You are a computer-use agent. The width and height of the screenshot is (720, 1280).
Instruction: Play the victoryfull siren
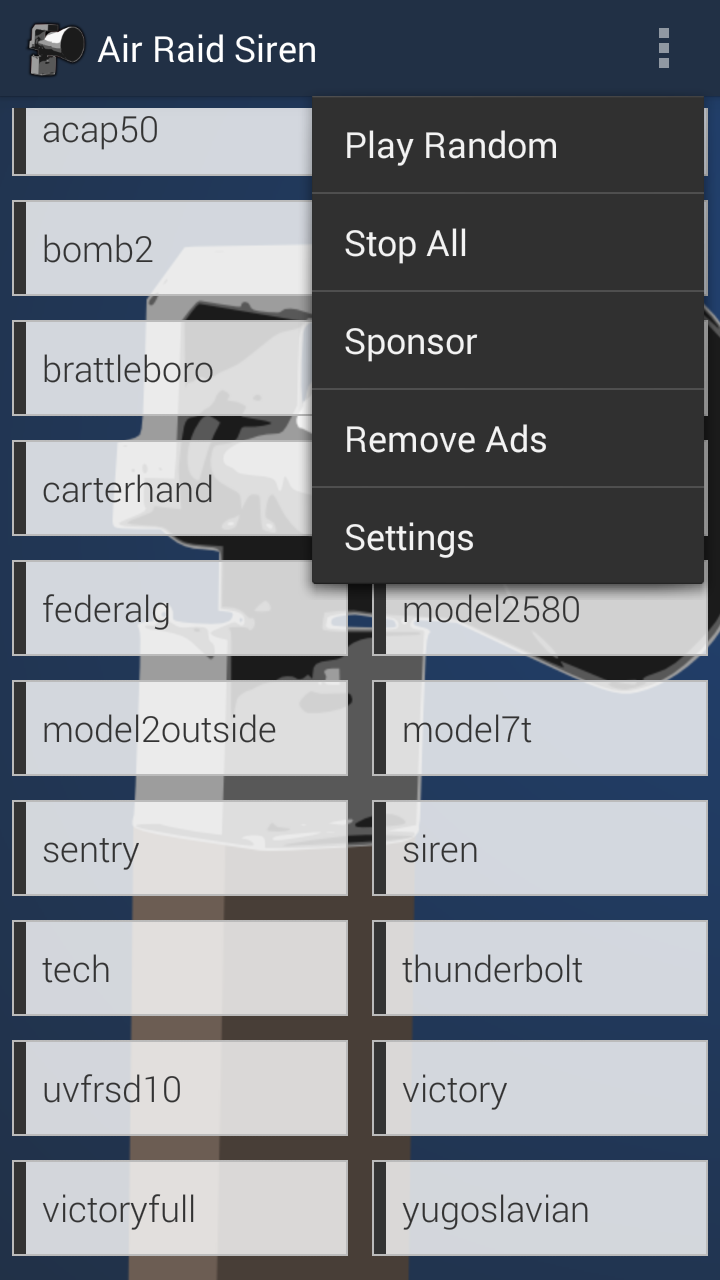coord(180,1208)
